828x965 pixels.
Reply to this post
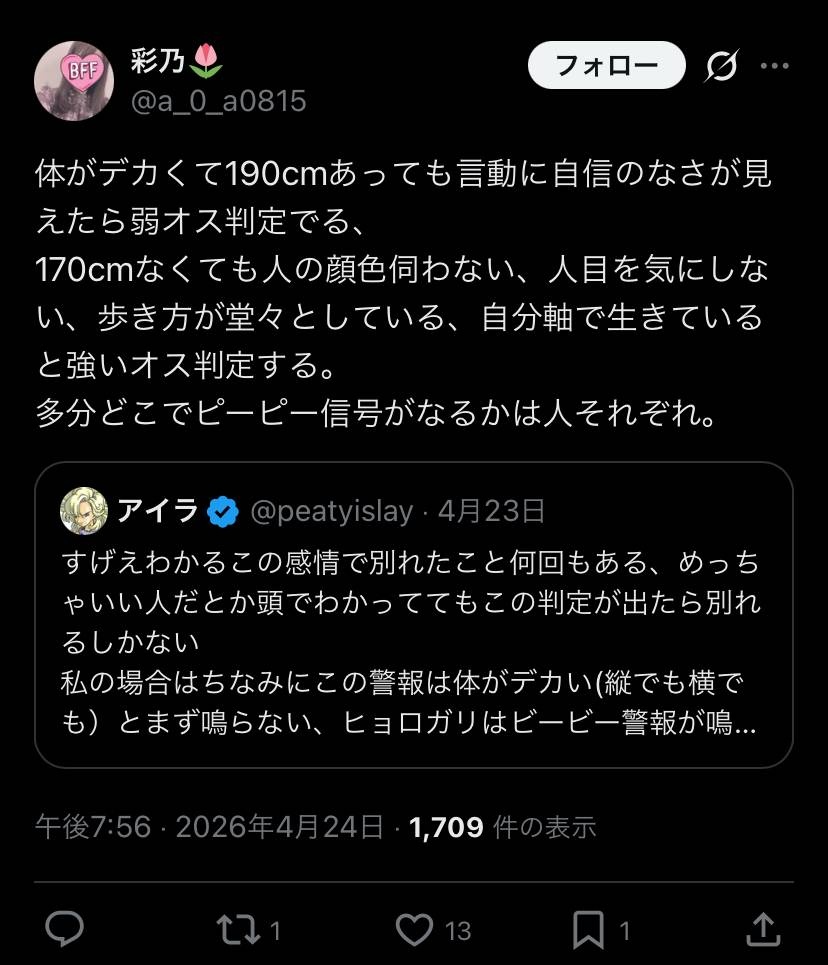[x=65, y=930]
